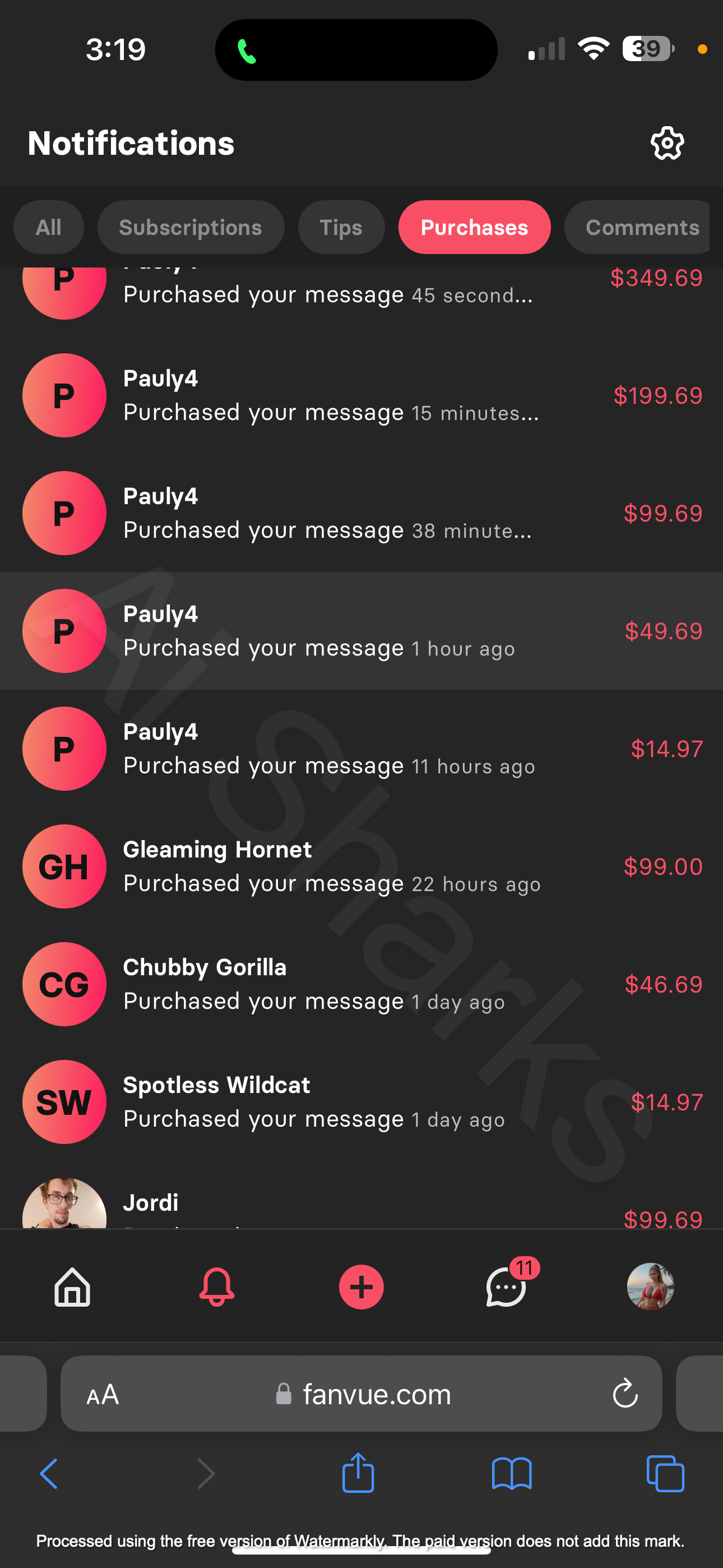Image resolution: width=723 pixels, height=1568 pixels.
Task: Open Safari's share sheet
Action: point(358,1473)
